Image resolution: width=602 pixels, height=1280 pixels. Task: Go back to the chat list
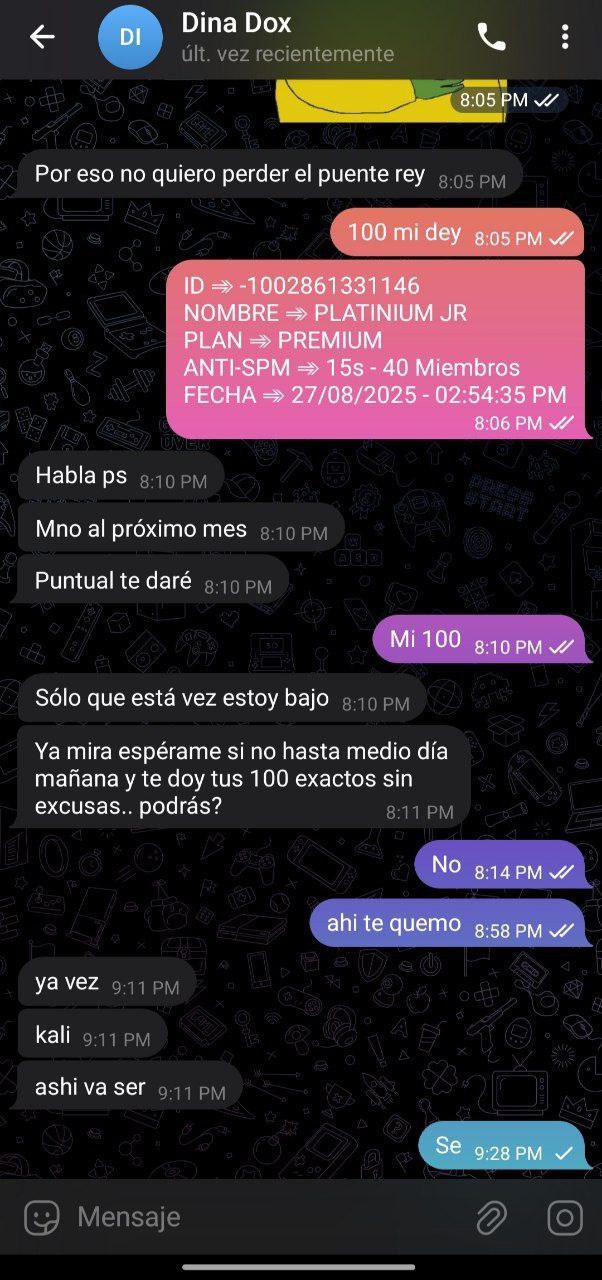tap(42, 38)
